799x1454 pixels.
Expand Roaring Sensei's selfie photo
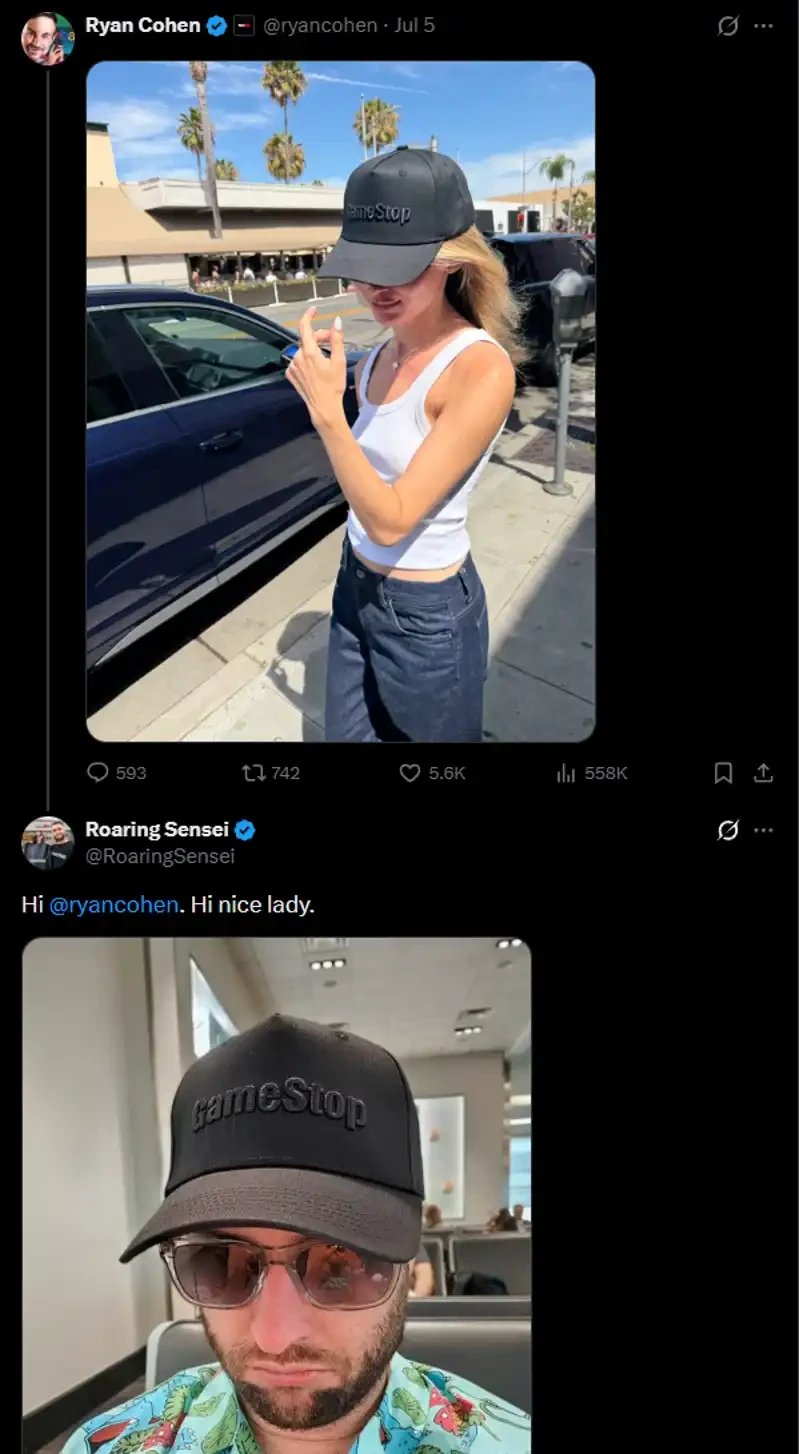[277, 1195]
